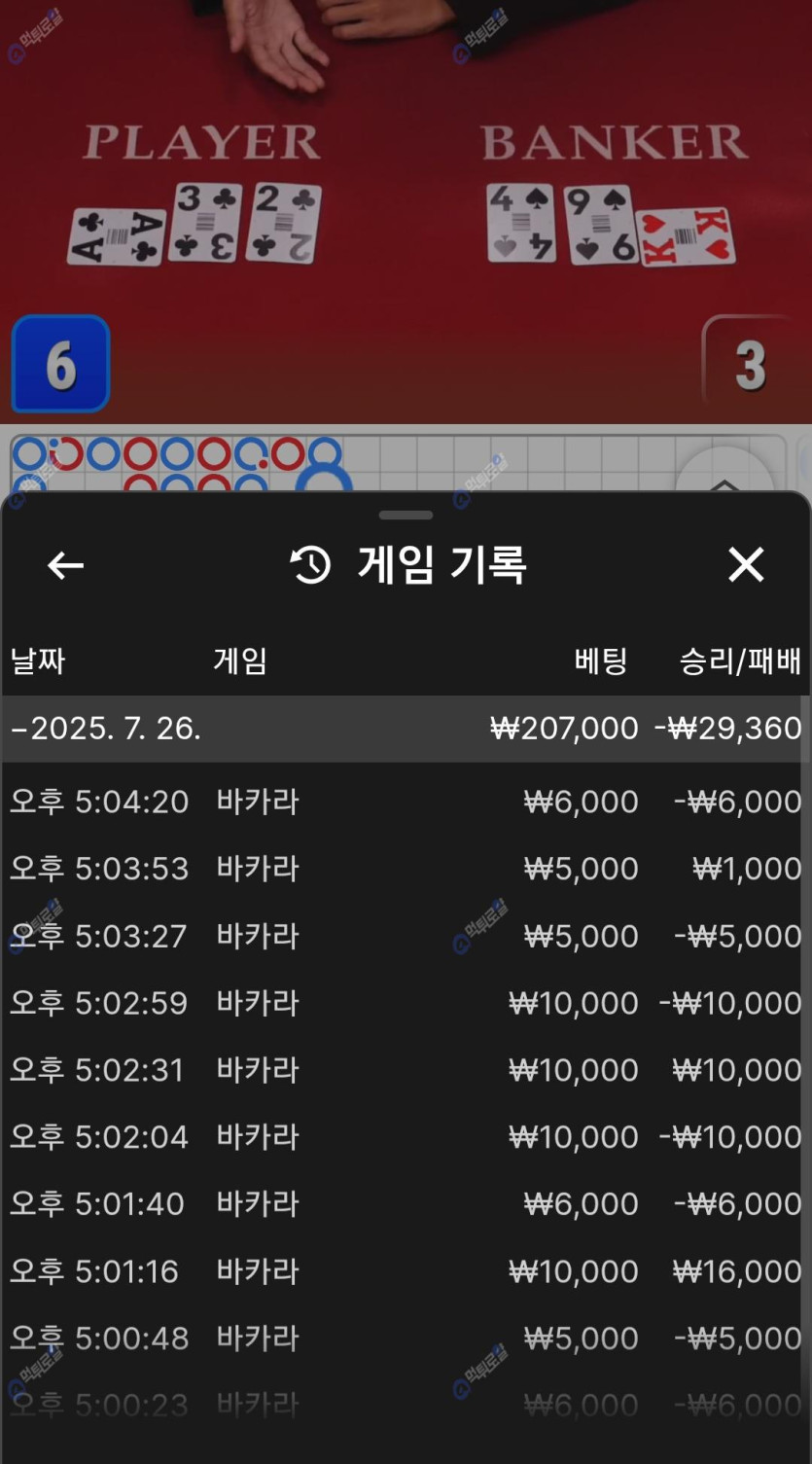Open the 5:03:53 baccarat record
The width and height of the screenshot is (812, 1464).
[x=405, y=869]
